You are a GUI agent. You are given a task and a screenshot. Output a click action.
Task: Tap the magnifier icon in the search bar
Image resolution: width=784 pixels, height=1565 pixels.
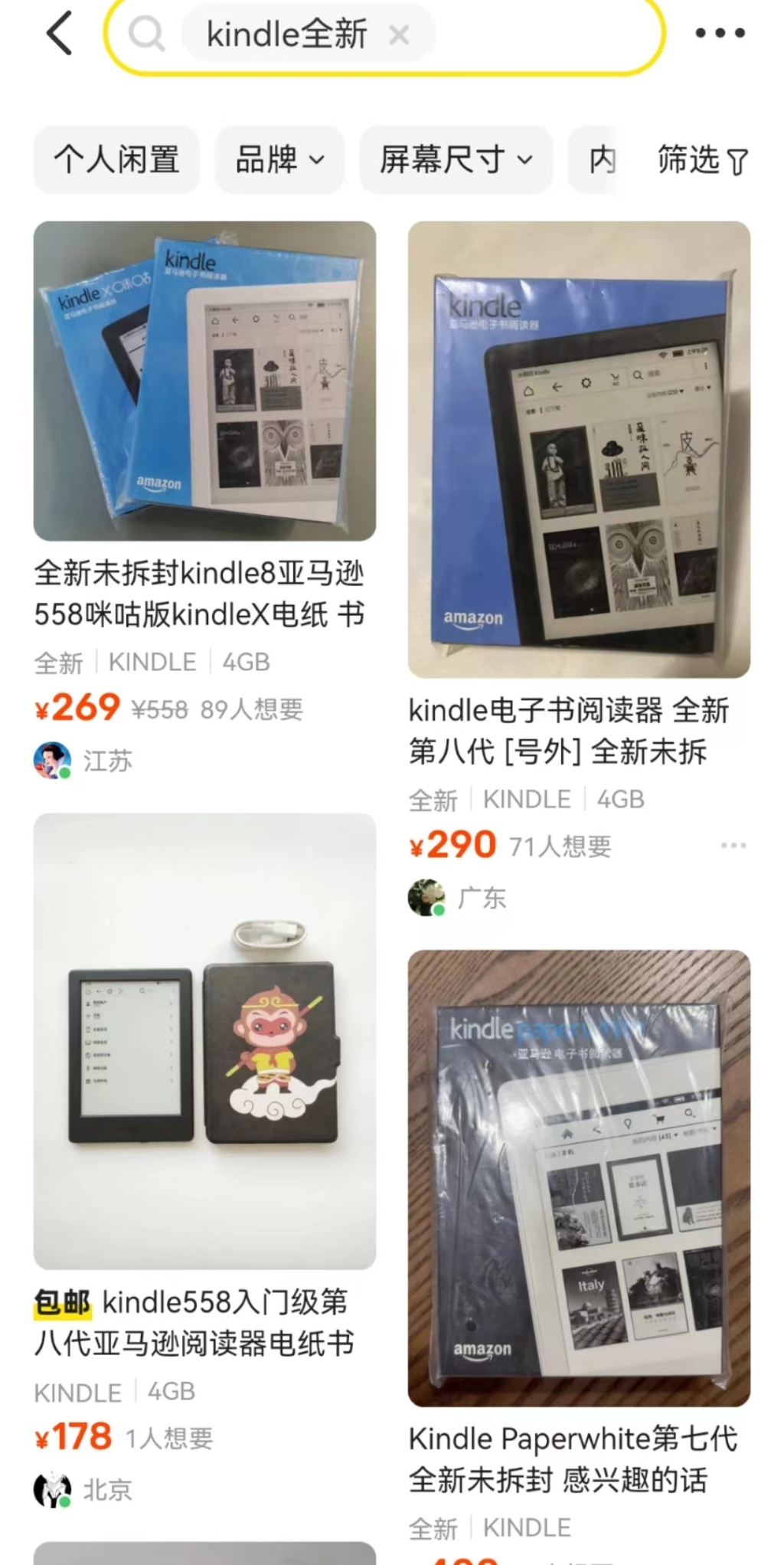[147, 32]
